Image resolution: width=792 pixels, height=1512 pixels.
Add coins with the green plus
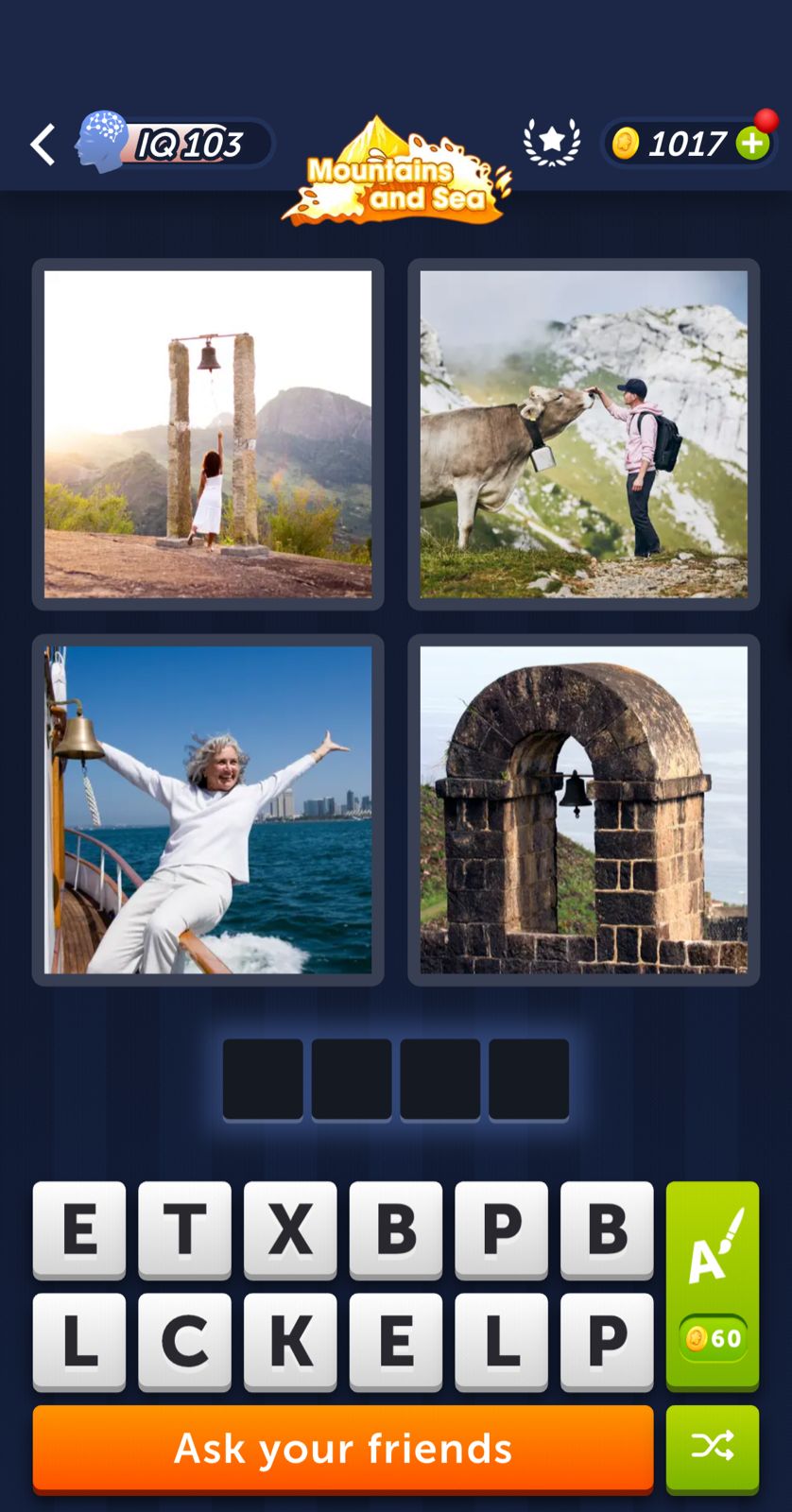pos(753,144)
